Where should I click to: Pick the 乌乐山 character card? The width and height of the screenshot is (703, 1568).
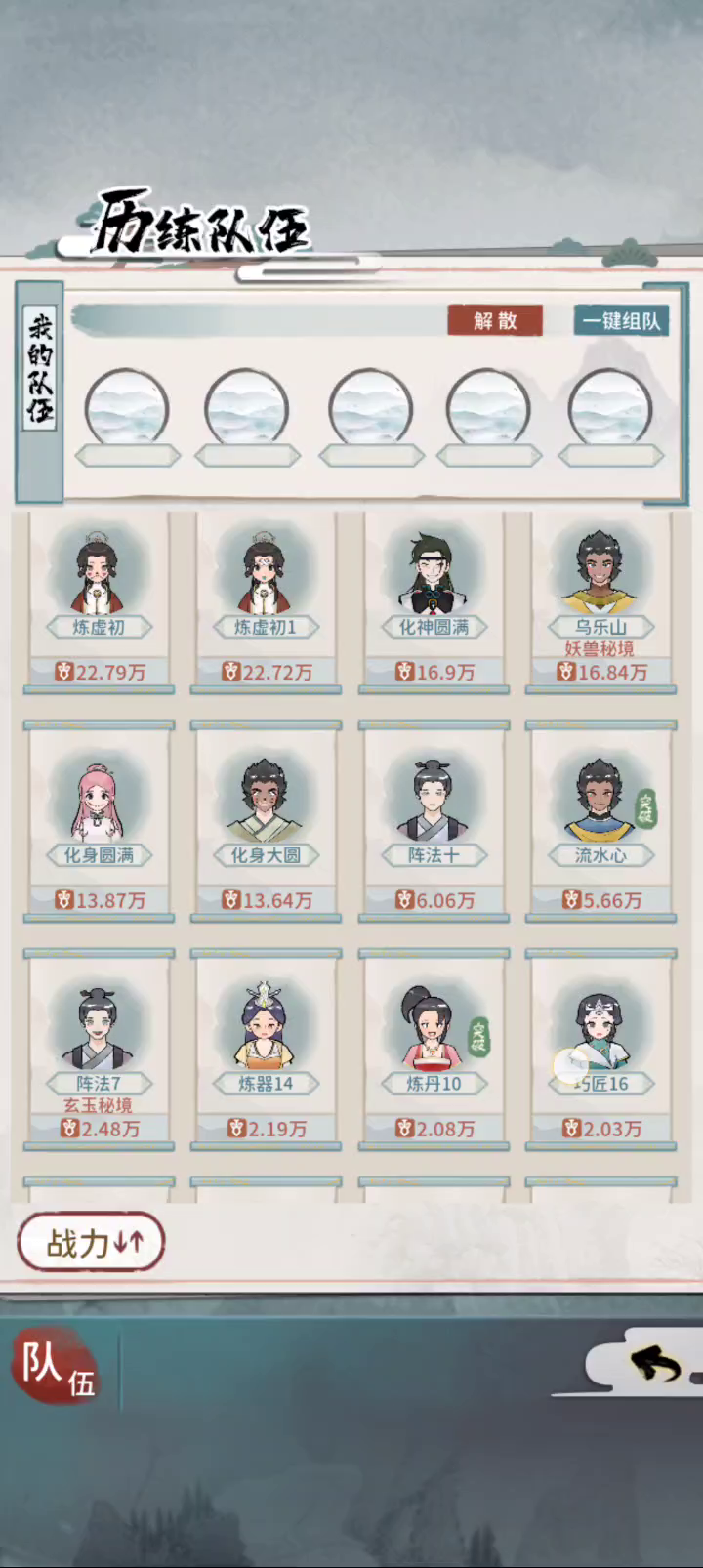pos(600,601)
